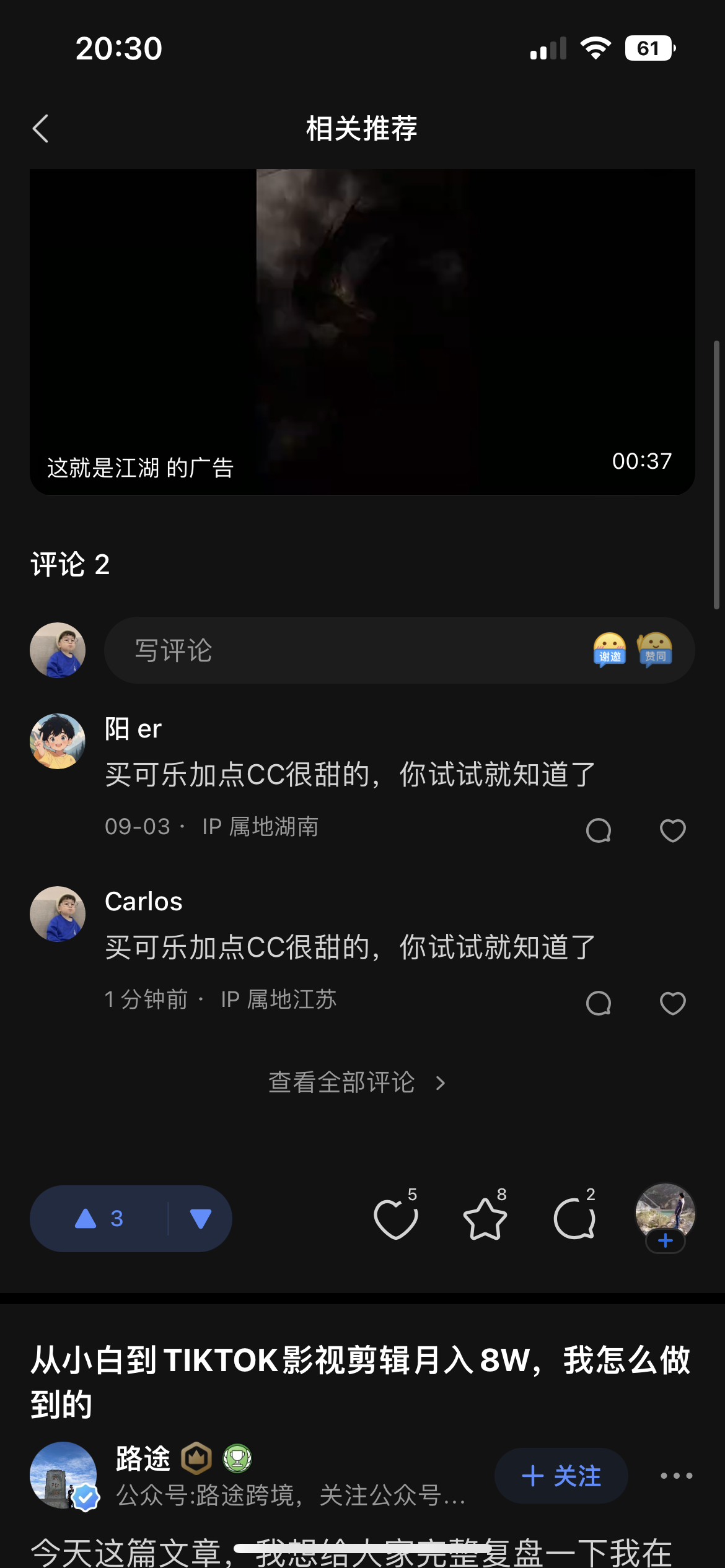Viewport: 725px width, 1568px height.
Task: Open the TIKTOK影视剪辑月入8W article
Action: (361, 1382)
